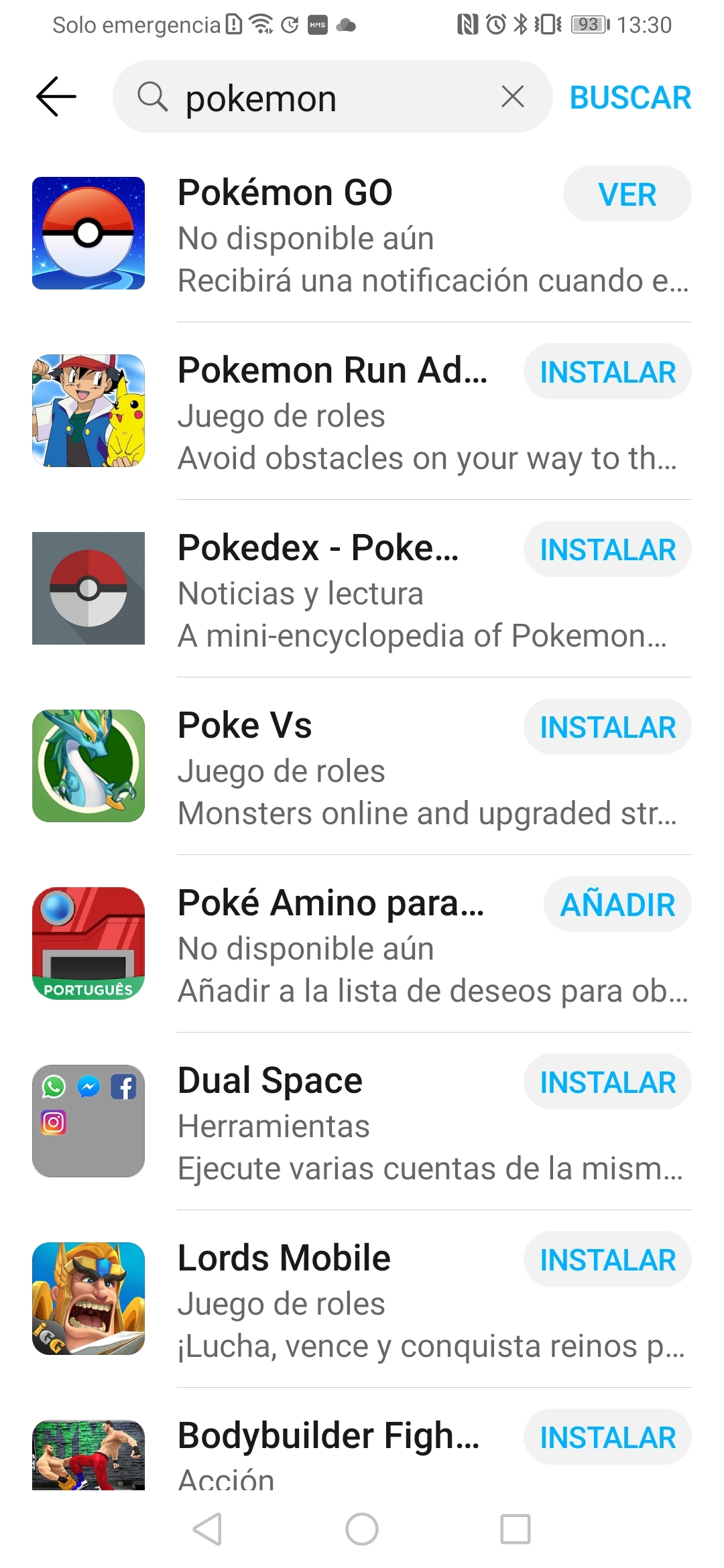Install Lords Mobile

tap(607, 1260)
